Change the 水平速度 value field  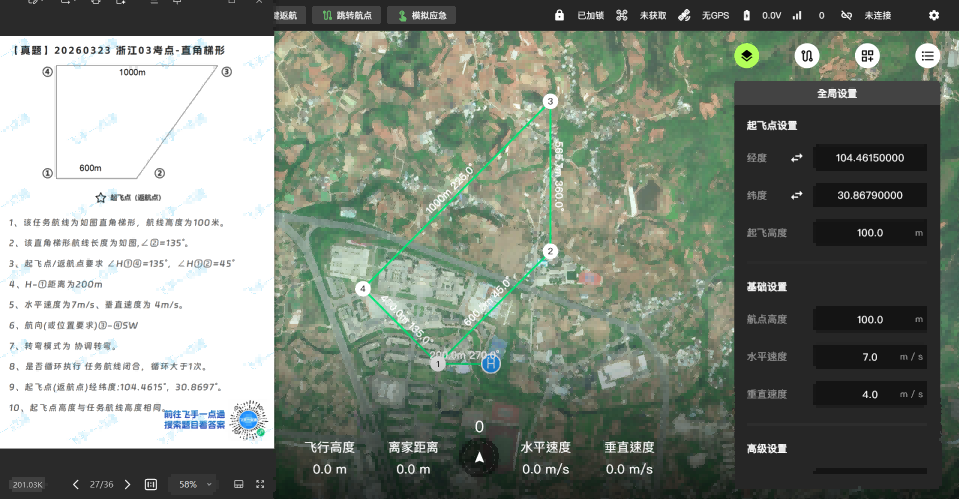pyautogui.click(x=869, y=357)
